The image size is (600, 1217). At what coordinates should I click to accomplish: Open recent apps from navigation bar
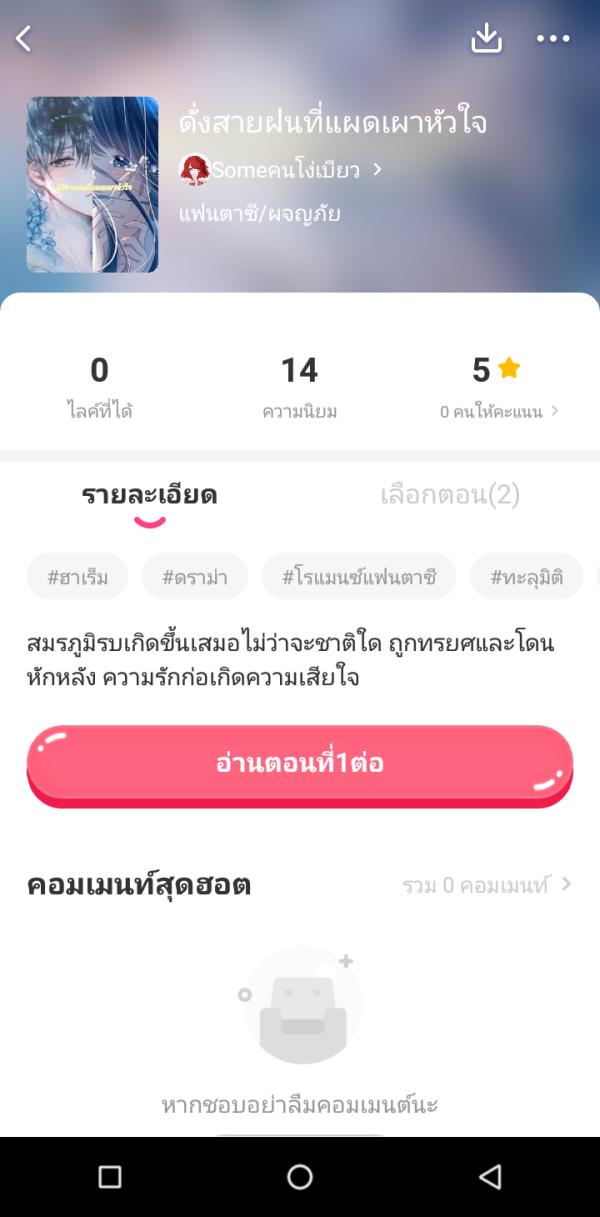click(x=110, y=1177)
